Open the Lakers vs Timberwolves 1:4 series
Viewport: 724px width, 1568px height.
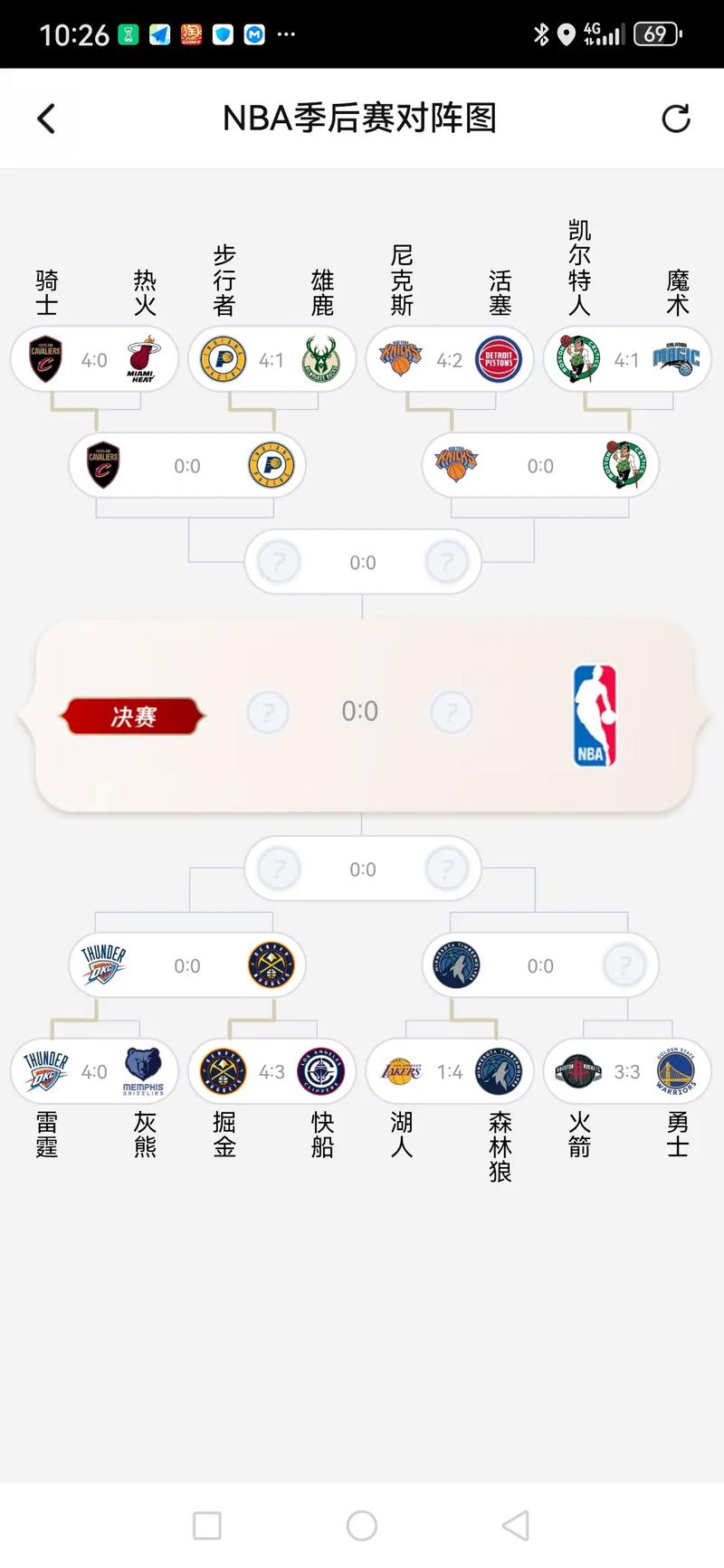point(449,1071)
